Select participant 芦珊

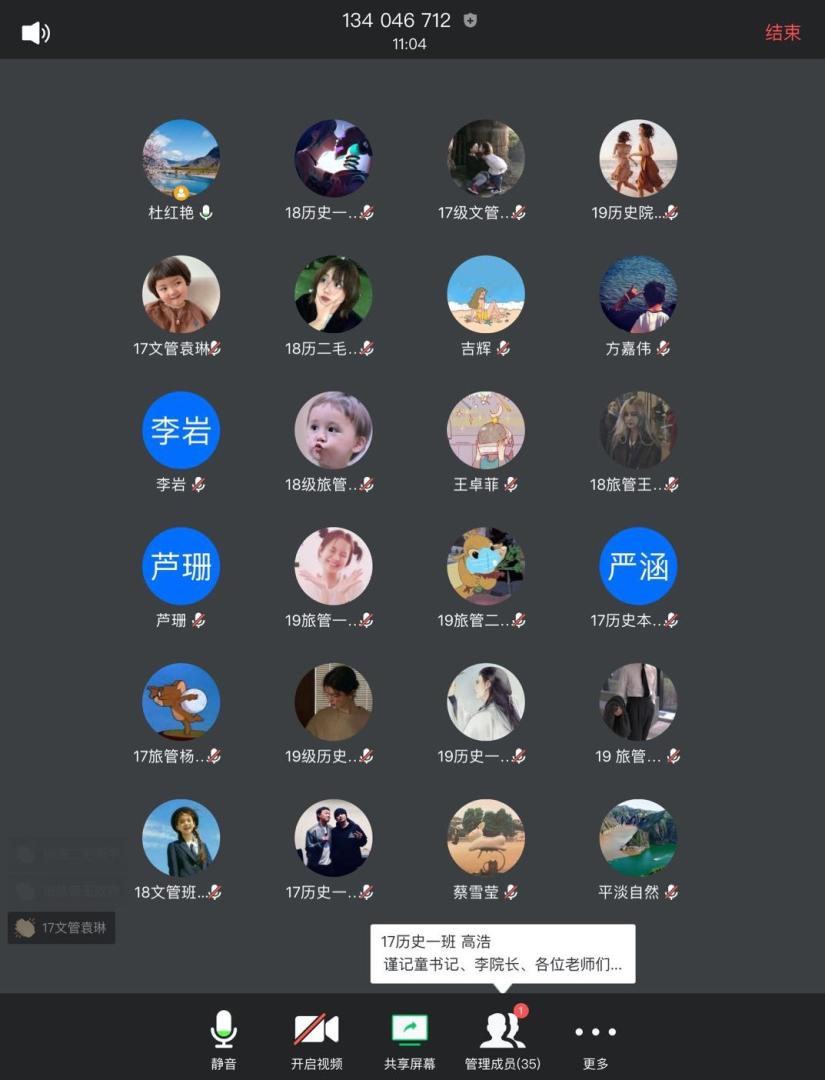pyautogui.click(x=180, y=566)
